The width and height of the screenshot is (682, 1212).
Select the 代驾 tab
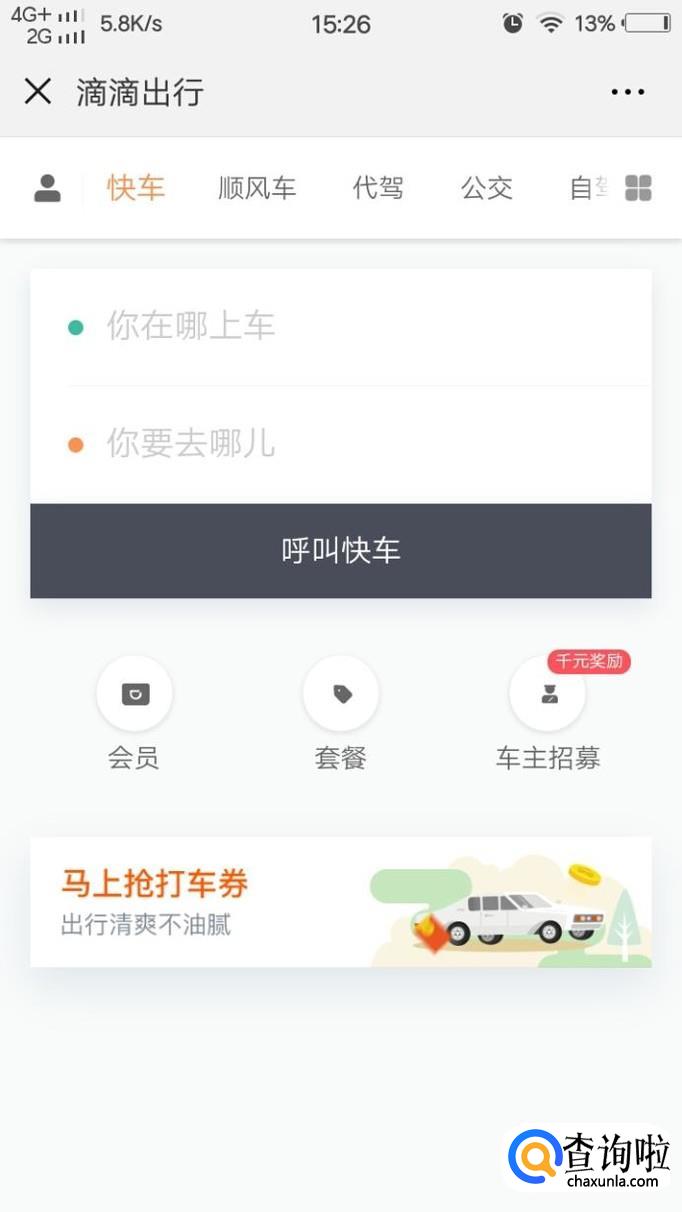click(x=378, y=188)
